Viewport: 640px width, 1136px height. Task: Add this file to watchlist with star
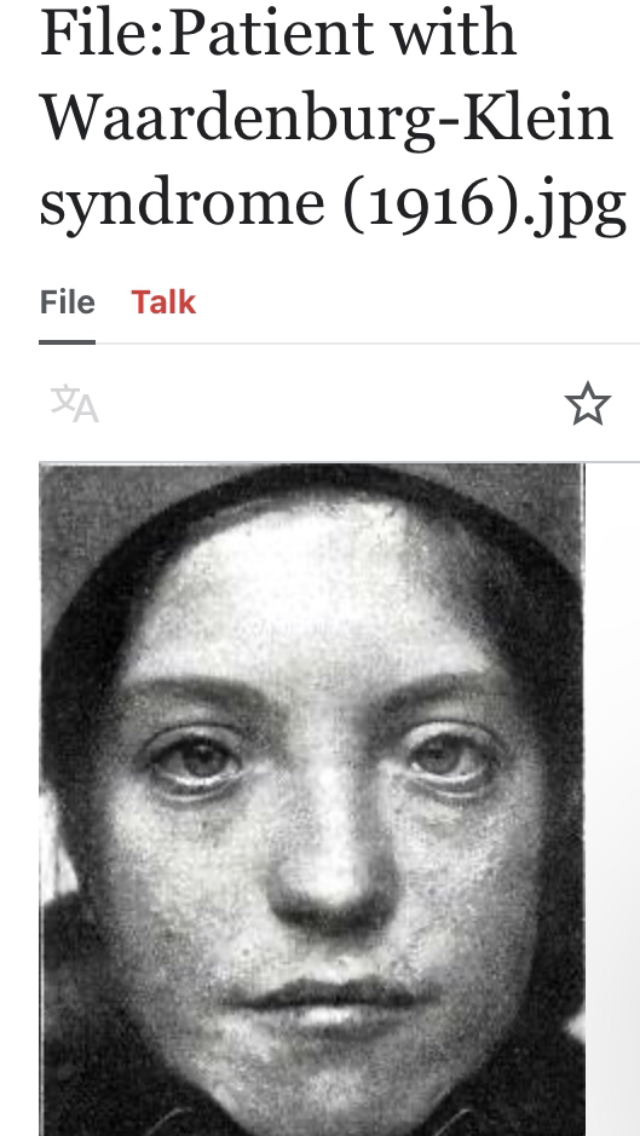588,404
